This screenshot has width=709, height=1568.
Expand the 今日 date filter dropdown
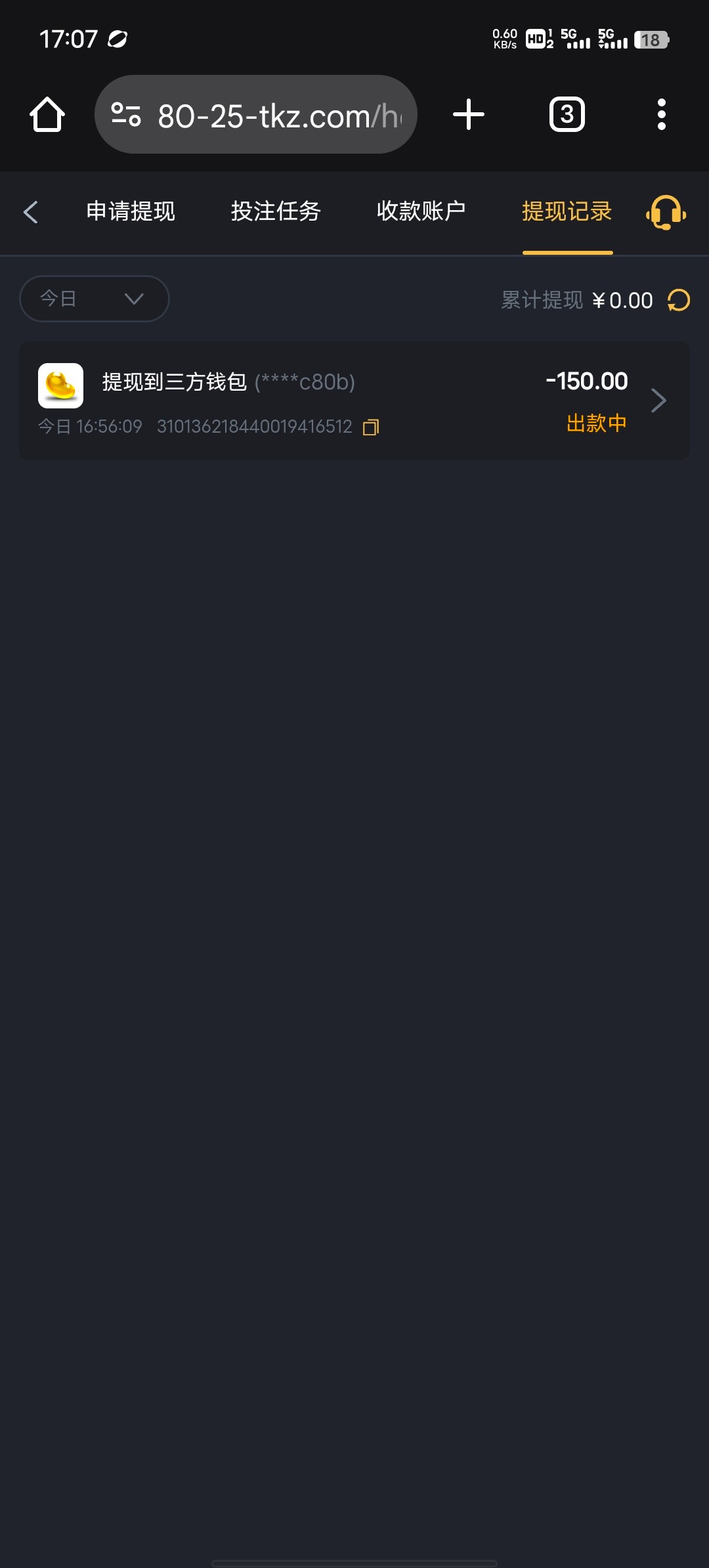coord(95,299)
